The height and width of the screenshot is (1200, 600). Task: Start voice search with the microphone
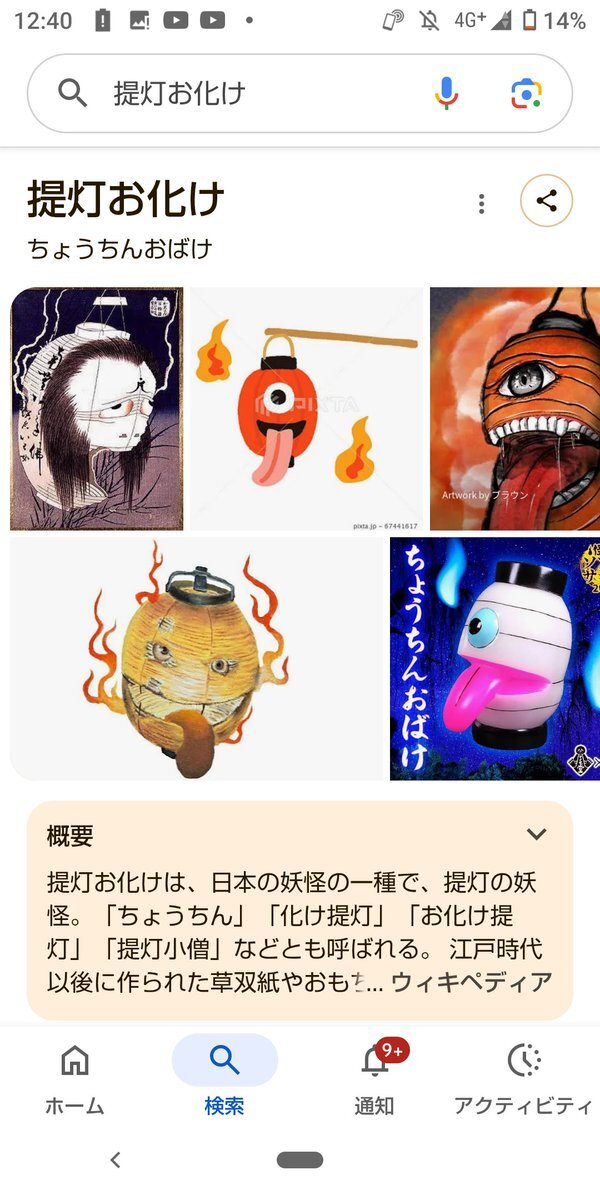click(447, 94)
